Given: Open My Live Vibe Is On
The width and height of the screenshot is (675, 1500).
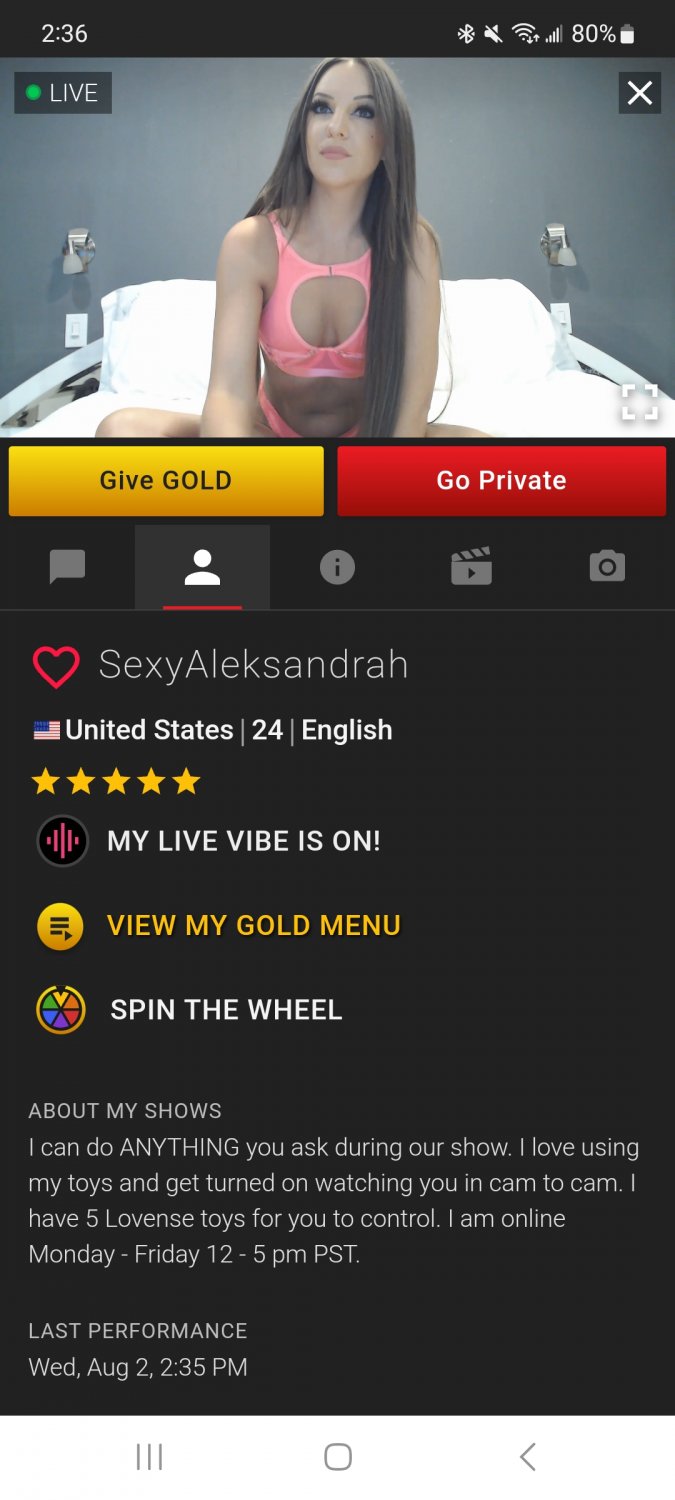Looking at the screenshot, I should (243, 841).
